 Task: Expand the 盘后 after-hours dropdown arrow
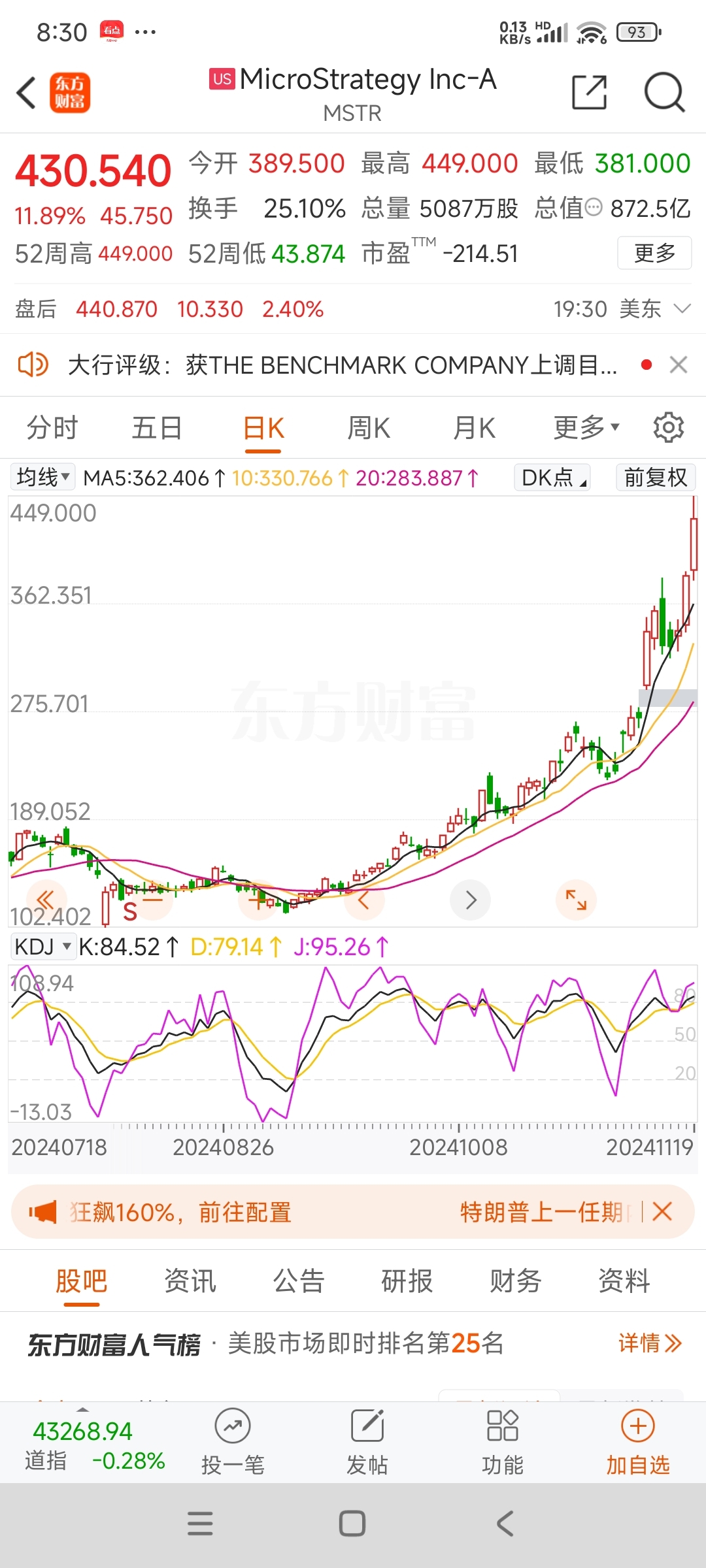pos(682,308)
